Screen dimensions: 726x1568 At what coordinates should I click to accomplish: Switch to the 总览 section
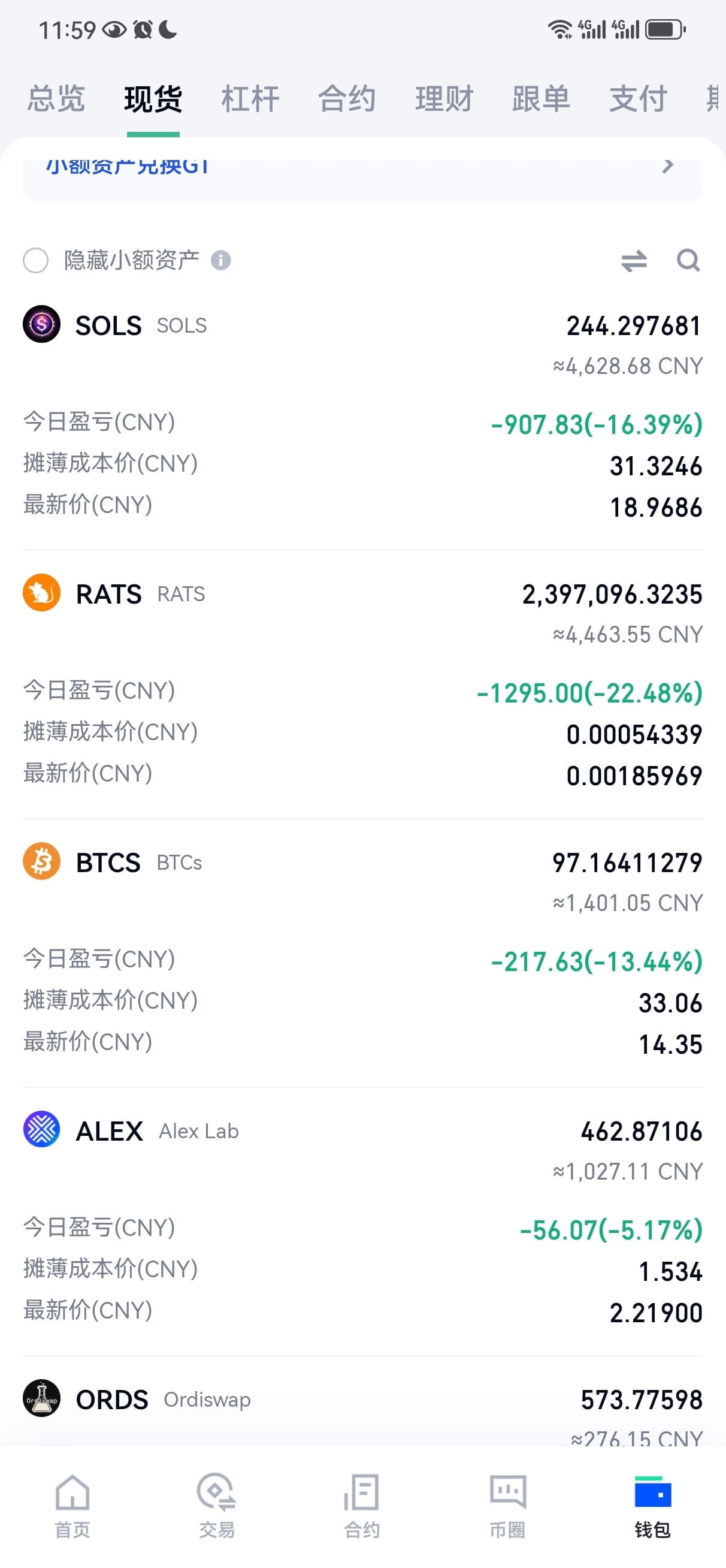click(55, 99)
